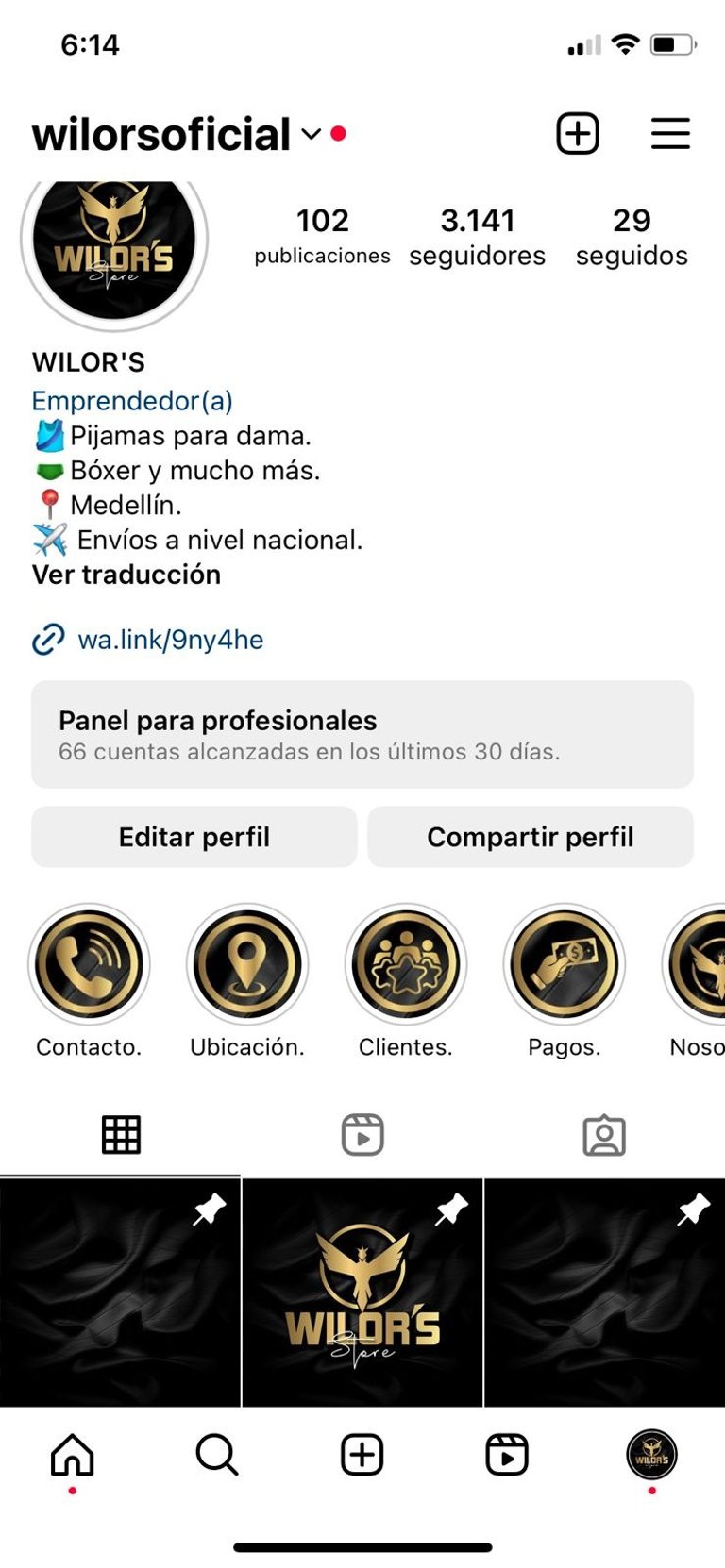Viewport: 725px width, 1568px height.
Task: View the 29 seguidos list
Action: [632, 237]
